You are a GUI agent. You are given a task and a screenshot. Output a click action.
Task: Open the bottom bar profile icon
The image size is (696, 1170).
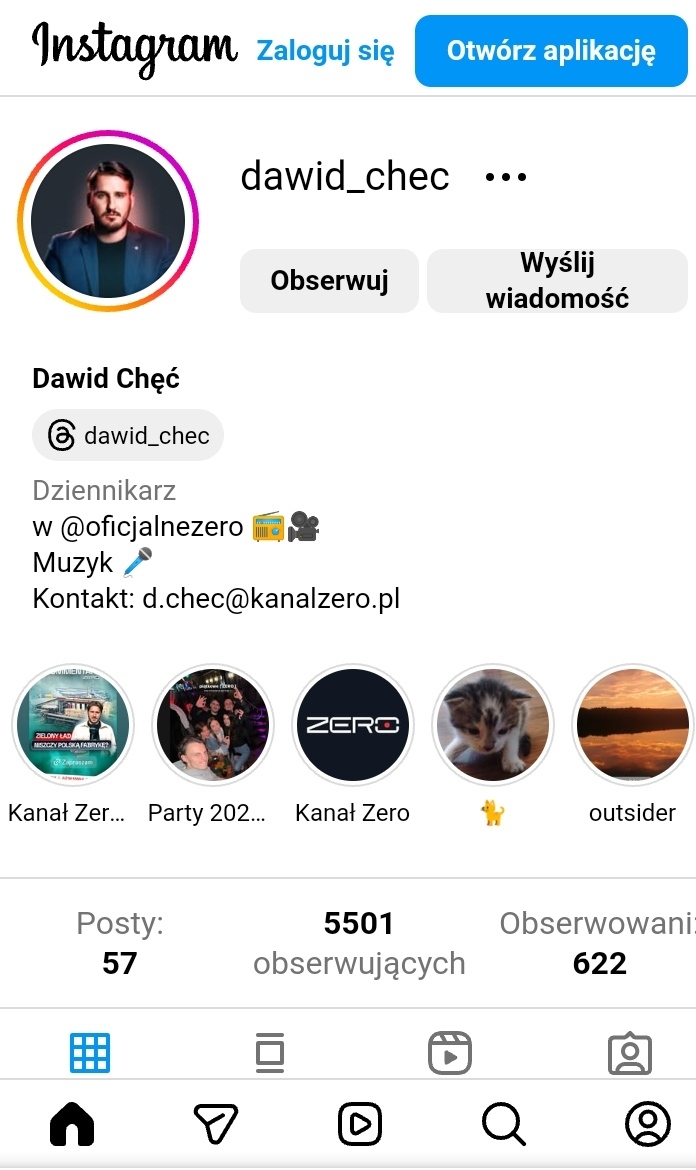tap(647, 1125)
